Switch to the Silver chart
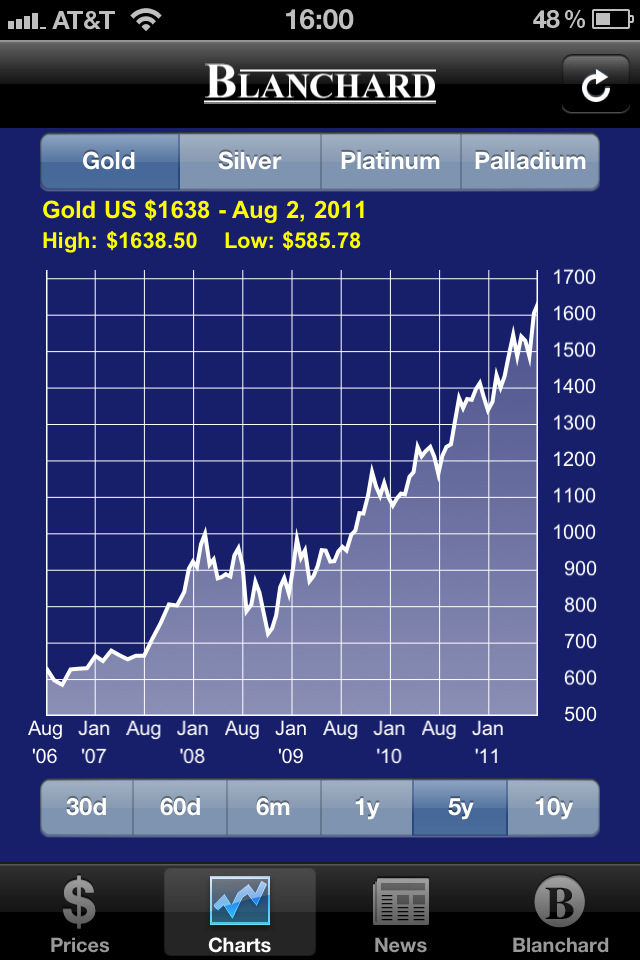640x960 pixels. 250,161
